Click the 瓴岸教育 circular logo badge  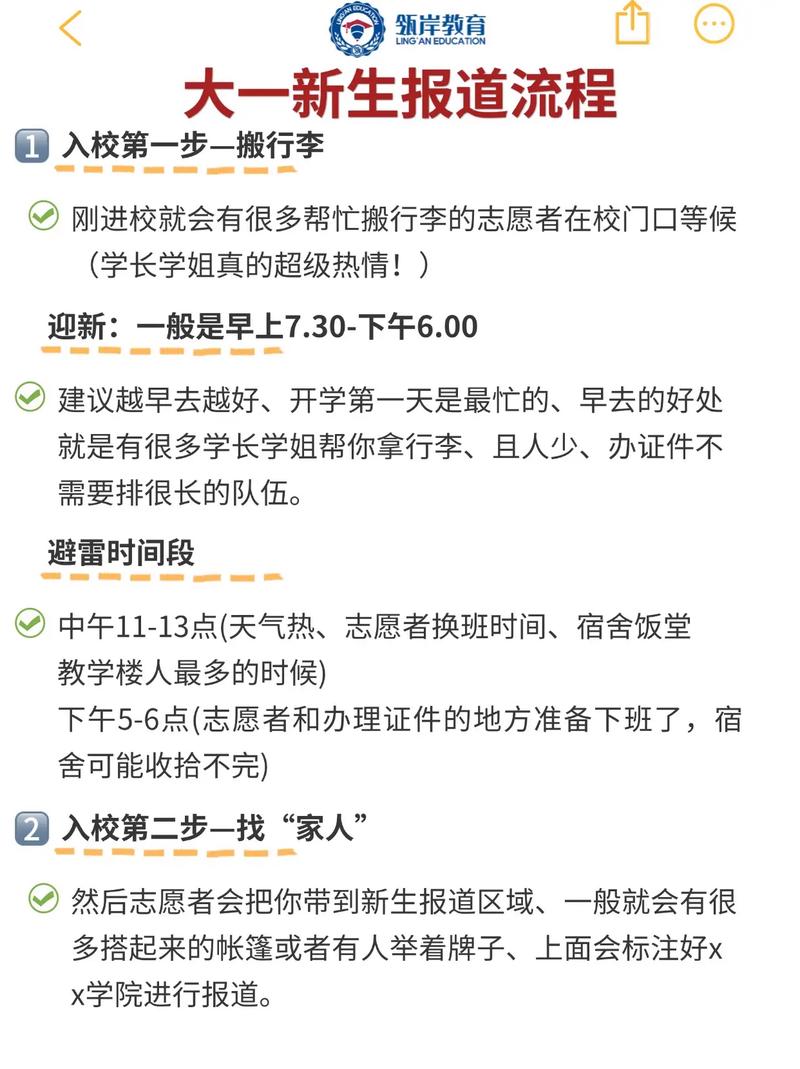tap(357, 27)
